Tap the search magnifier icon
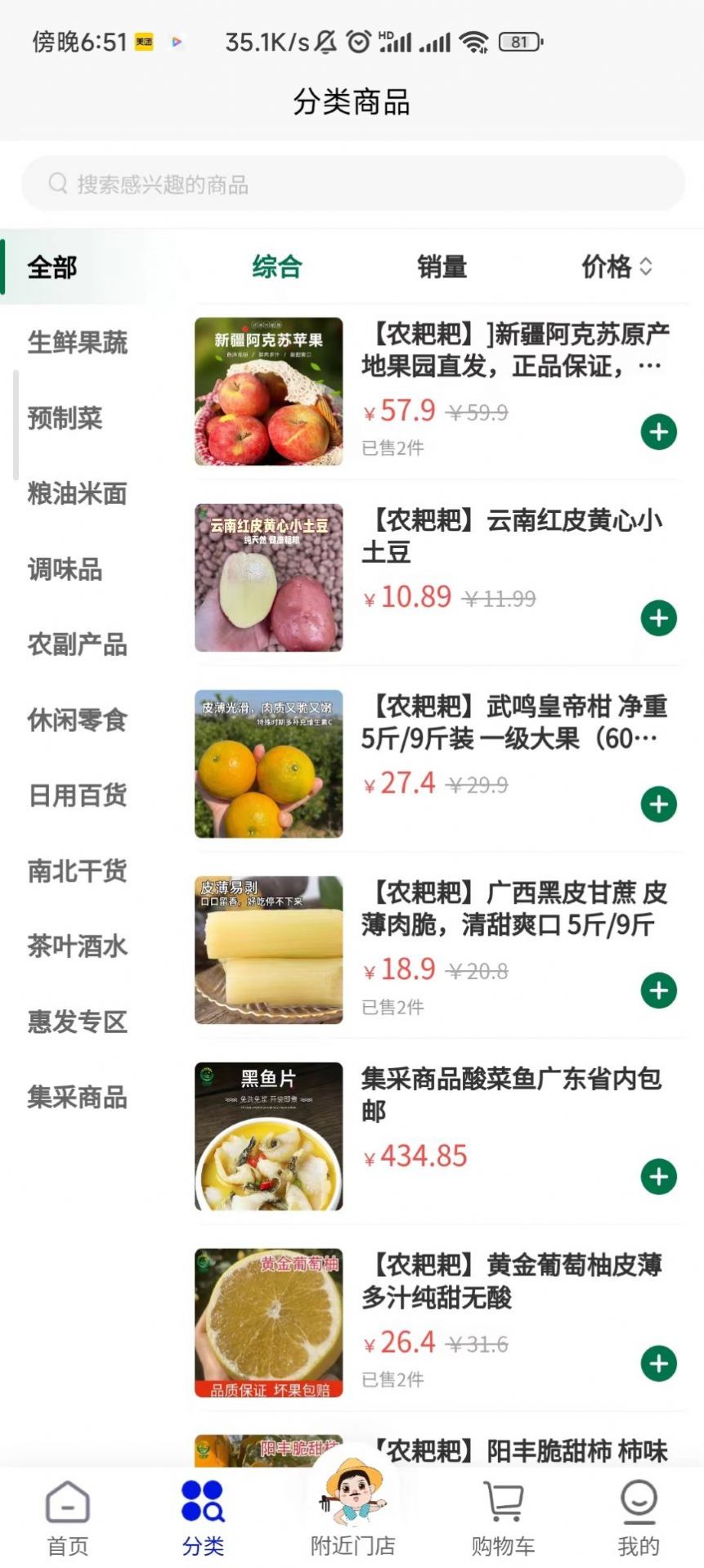The height and width of the screenshot is (1568, 704). [x=57, y=183]
